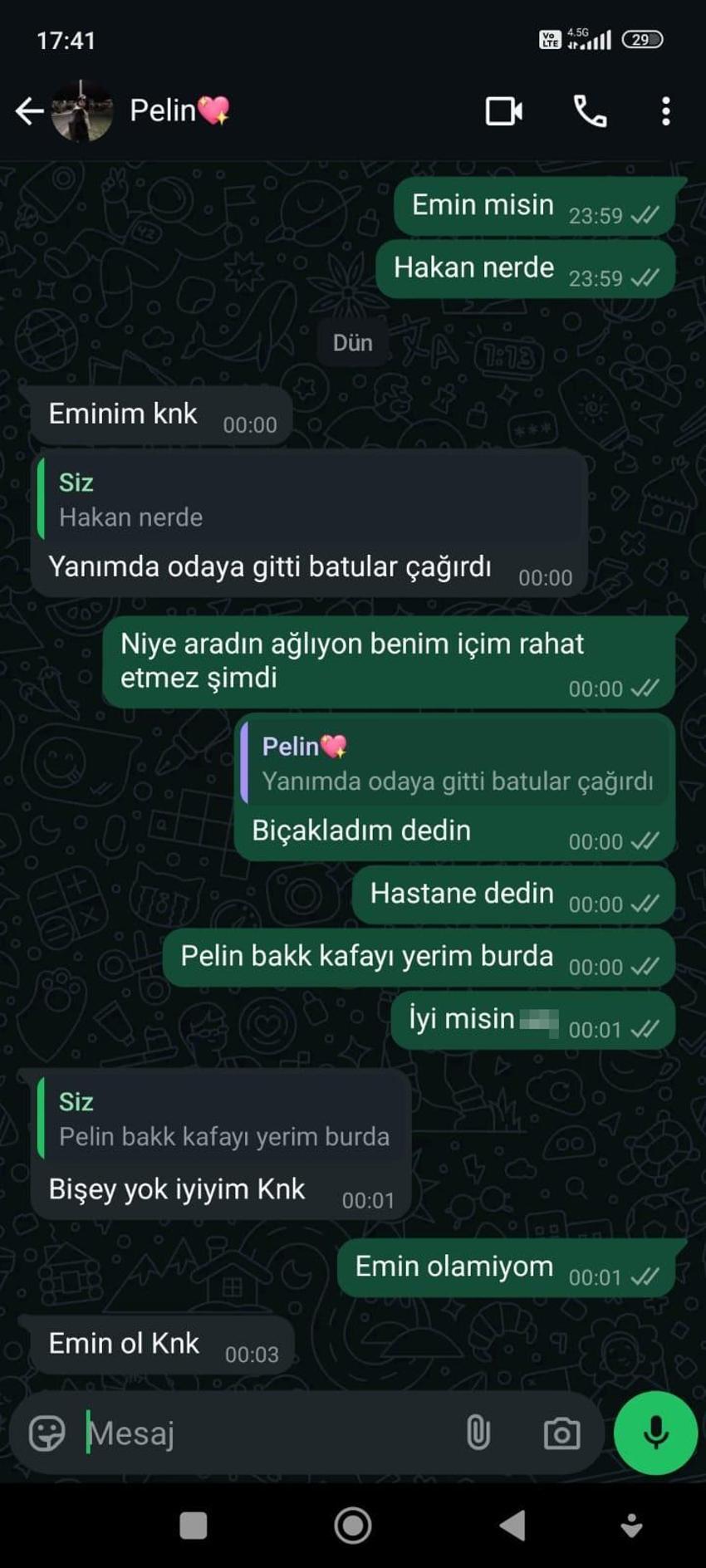Select the 'Dün' date divider
This screenshot has width=706, height=1568.
pyautogui.click(x=351, y=341)
